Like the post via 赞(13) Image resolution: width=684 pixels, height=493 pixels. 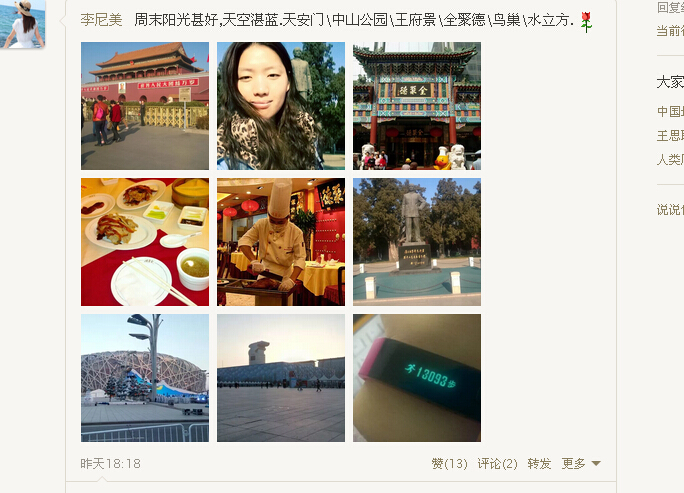(x=449, y=464)
